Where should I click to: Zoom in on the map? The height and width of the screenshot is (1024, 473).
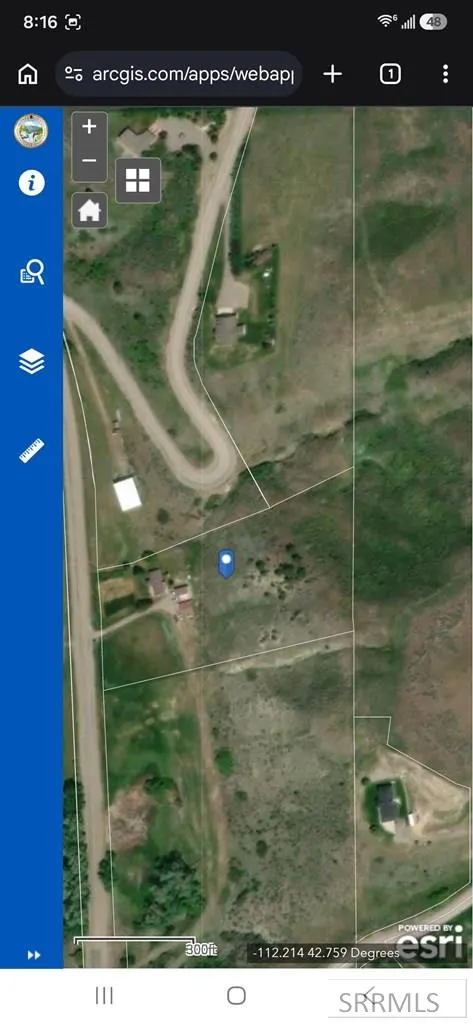click(90, 127)
